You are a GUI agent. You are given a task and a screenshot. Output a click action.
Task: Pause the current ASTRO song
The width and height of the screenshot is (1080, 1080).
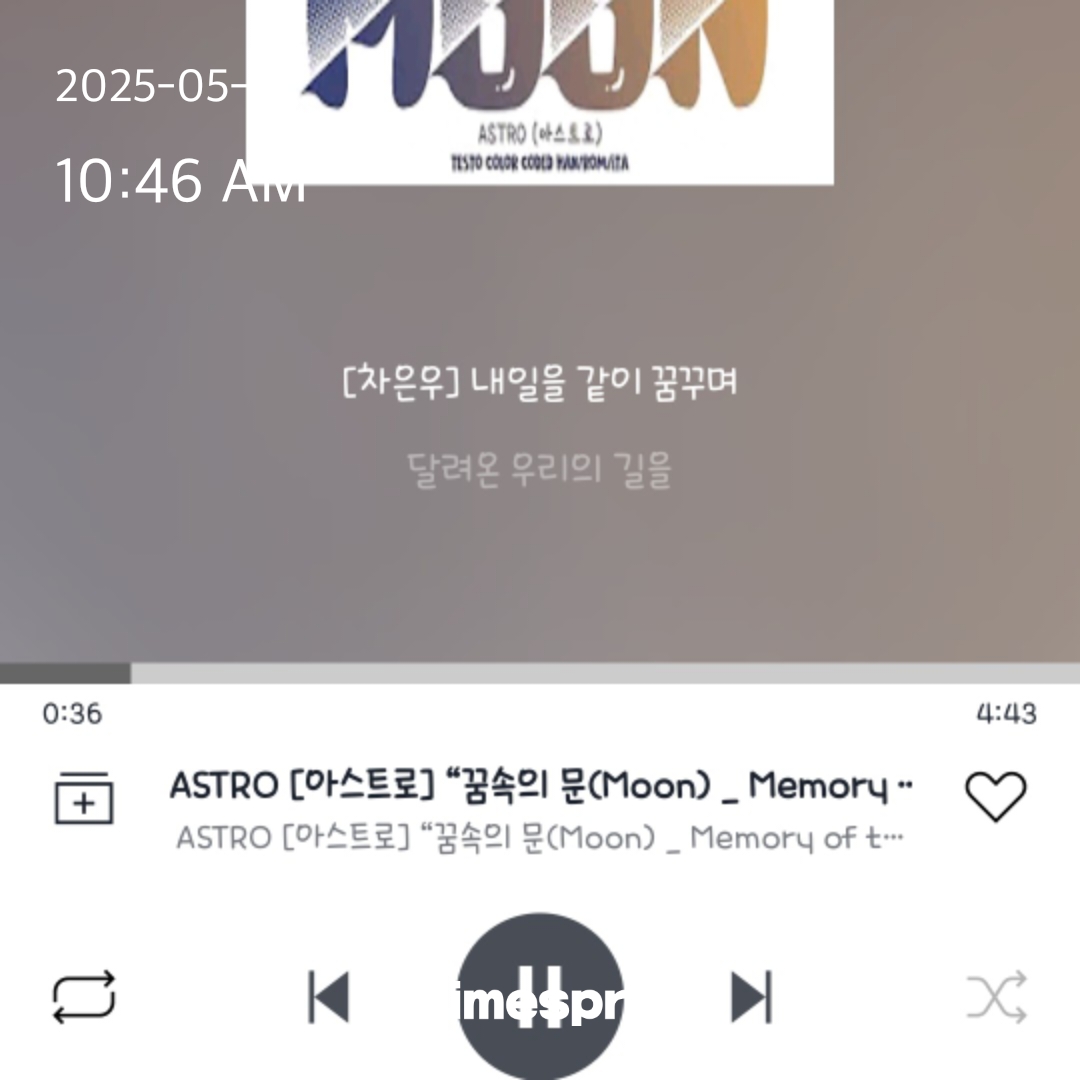pyautogui.click(x=540, y=993)
